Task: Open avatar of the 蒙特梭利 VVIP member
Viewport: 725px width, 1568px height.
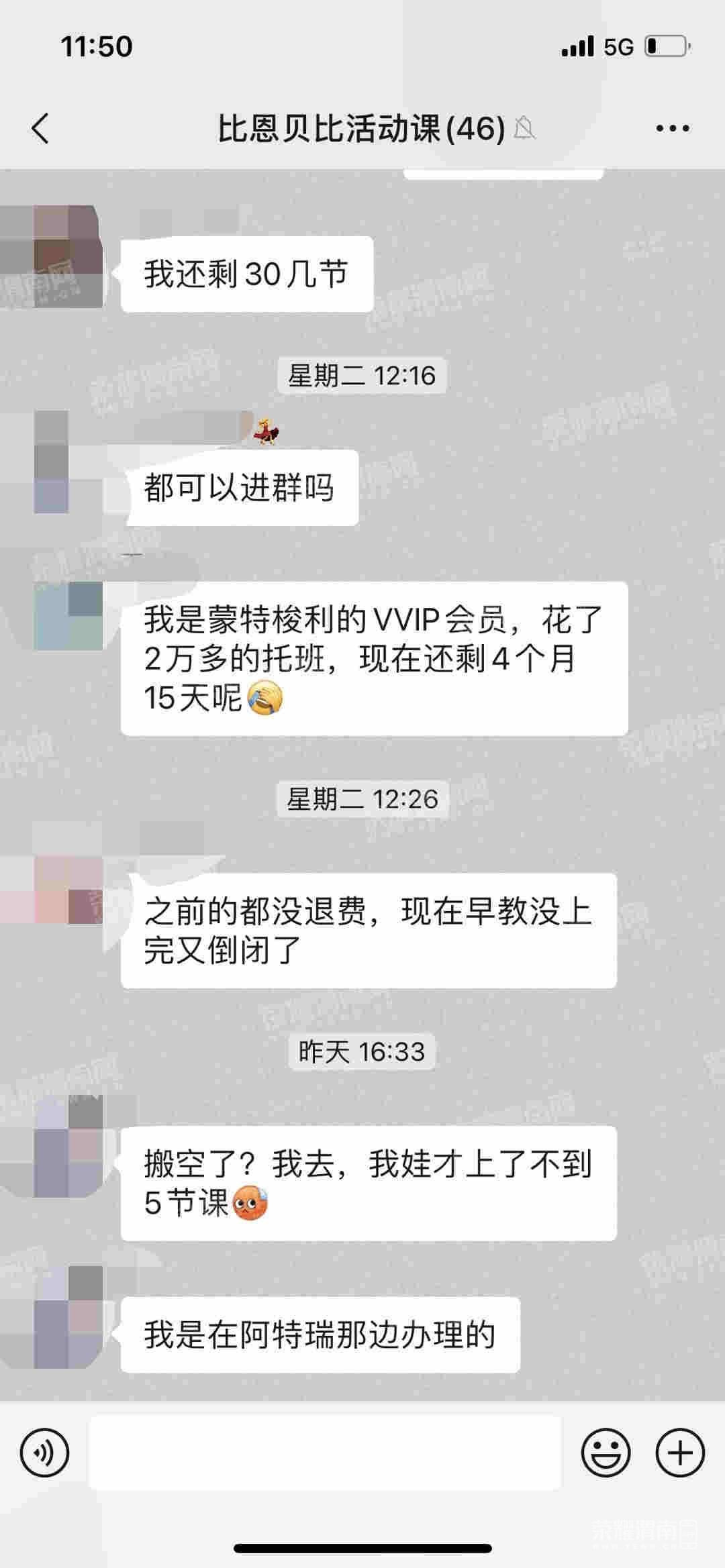Action: pos(67,615)
